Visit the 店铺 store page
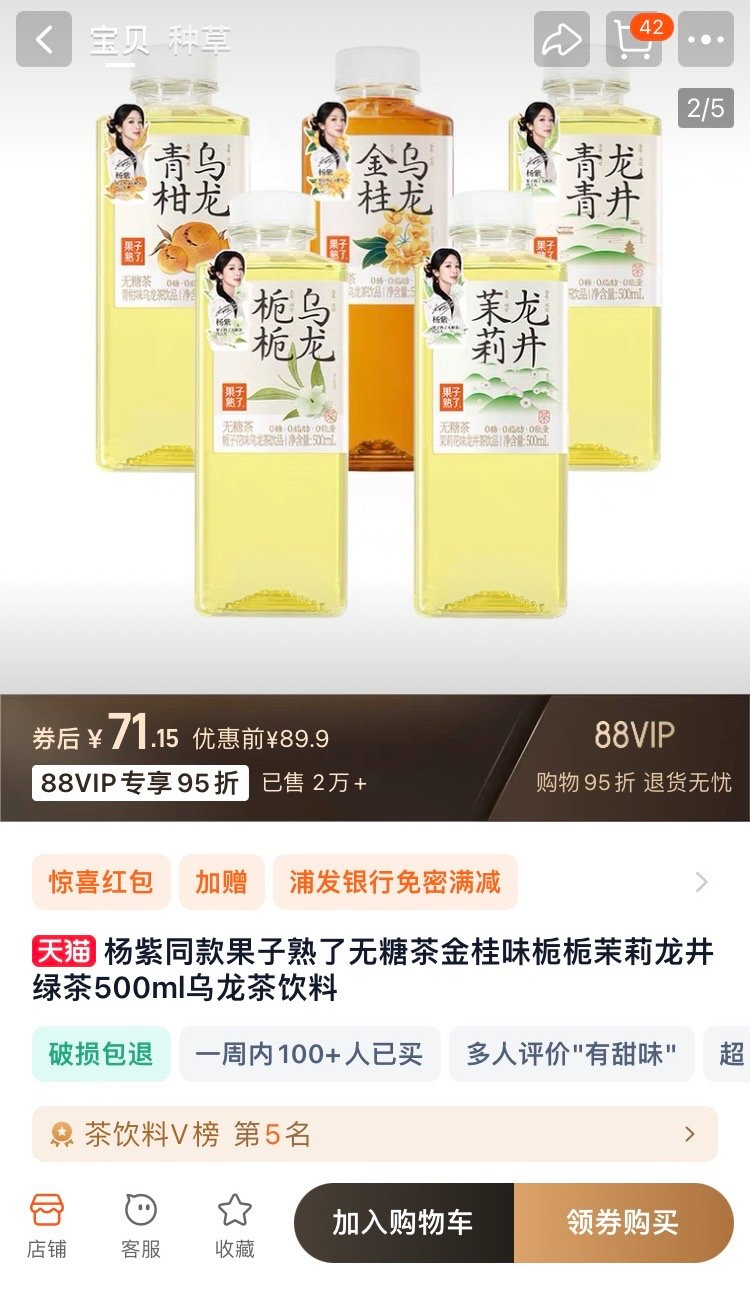Screen dimensions: 750x1289 click(47, 1224)
